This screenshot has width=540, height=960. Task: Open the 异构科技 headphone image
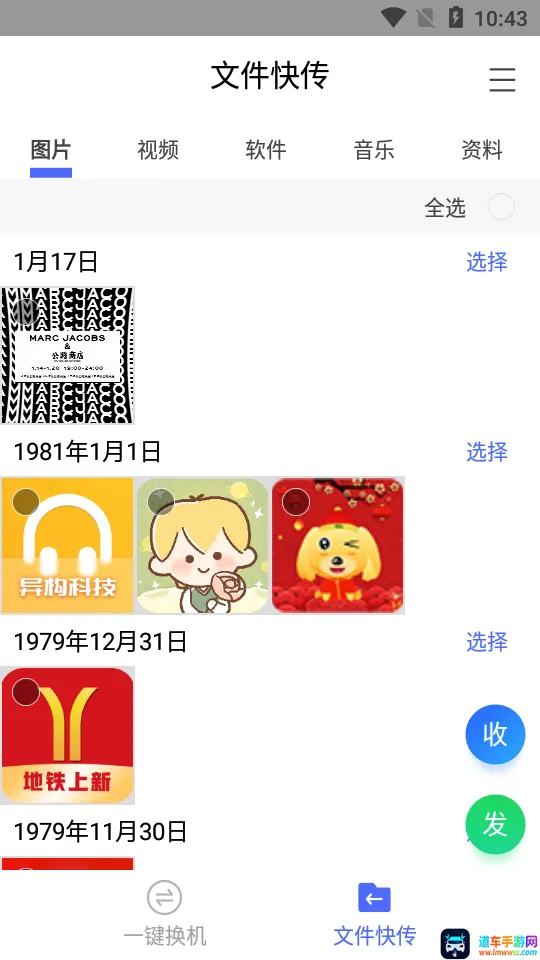[67, 546]
